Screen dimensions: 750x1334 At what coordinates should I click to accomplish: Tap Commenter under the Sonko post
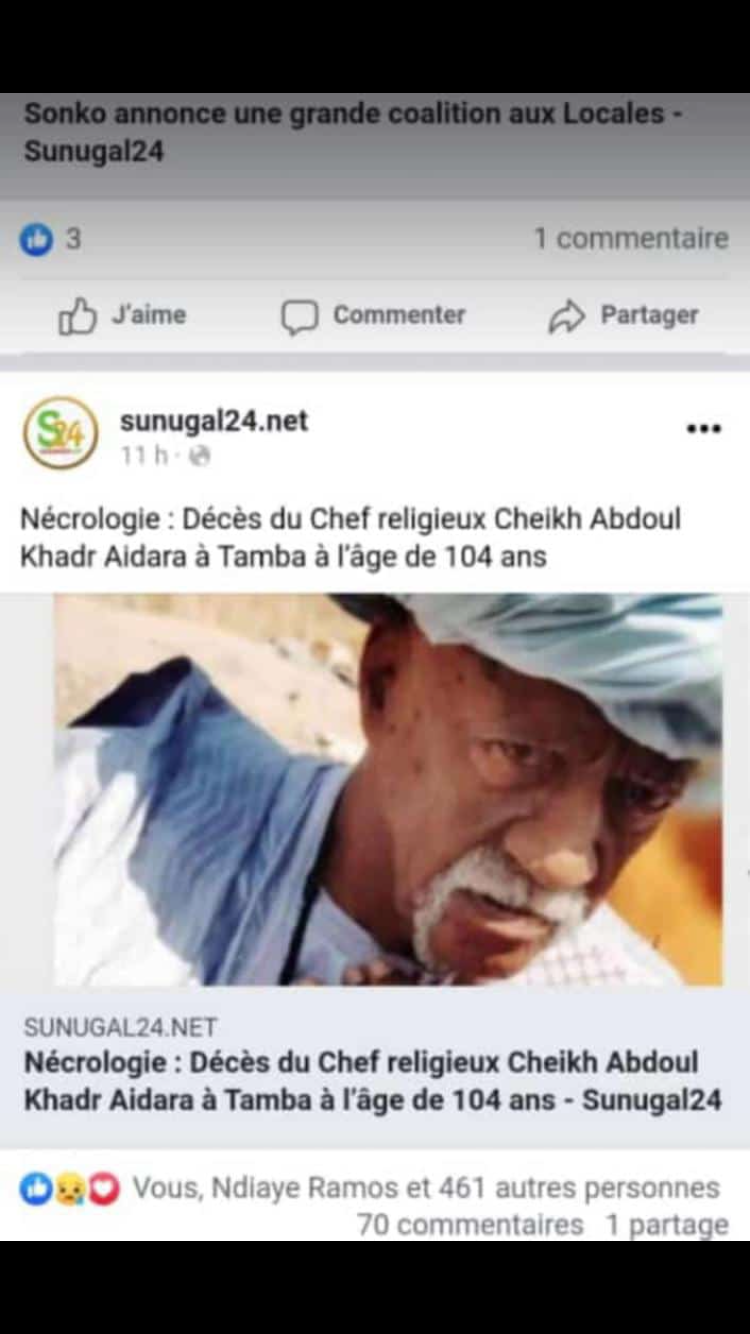tap(373, 316)
